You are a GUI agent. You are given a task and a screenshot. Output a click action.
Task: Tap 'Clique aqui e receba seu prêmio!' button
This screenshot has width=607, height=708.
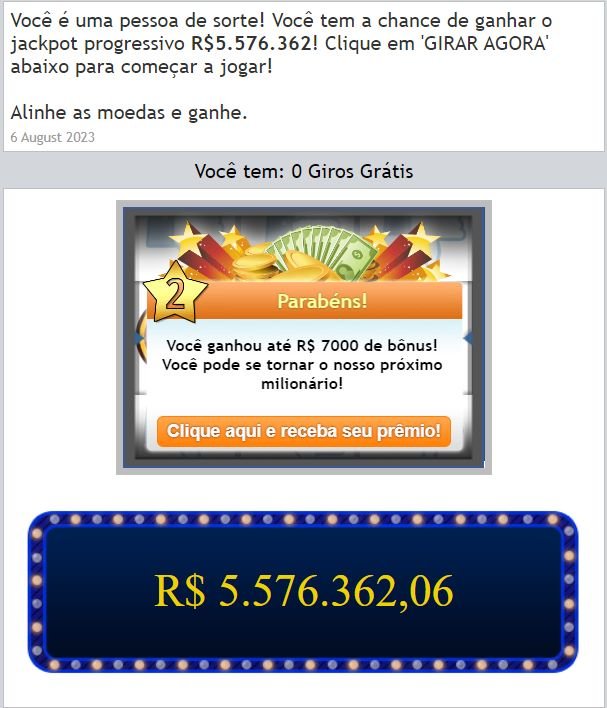[x=304, y=432]
